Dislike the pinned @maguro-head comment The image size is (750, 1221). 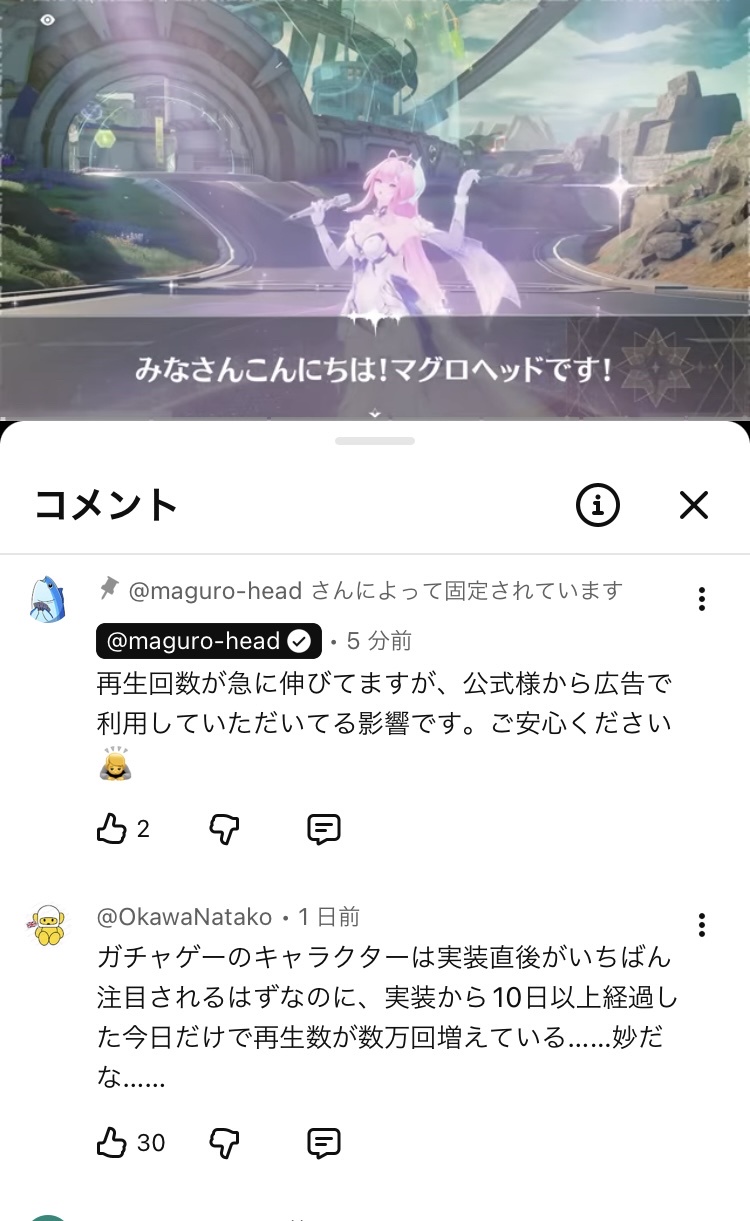tap(225, 828)
